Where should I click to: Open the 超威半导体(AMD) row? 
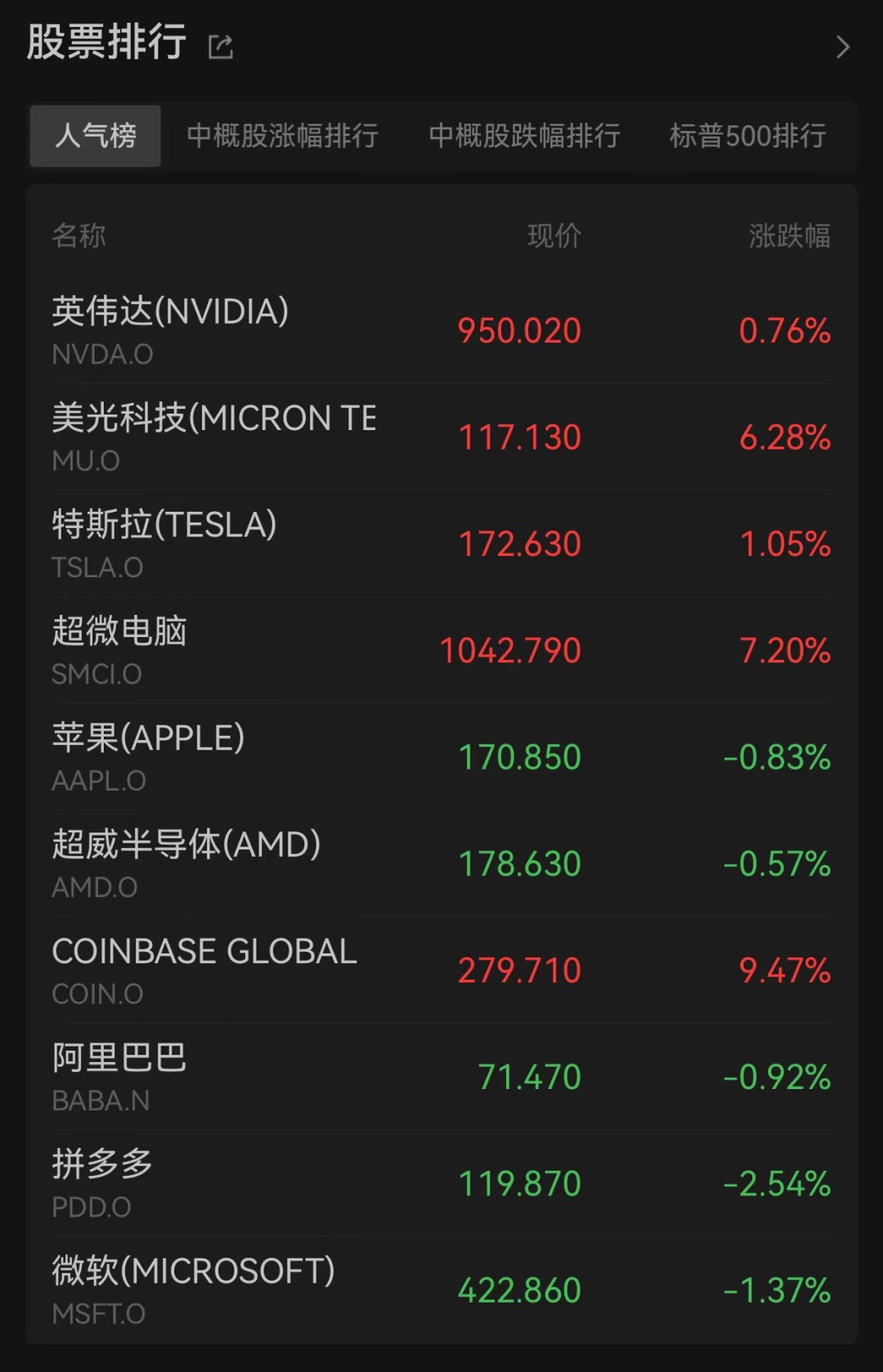point(441,863)
